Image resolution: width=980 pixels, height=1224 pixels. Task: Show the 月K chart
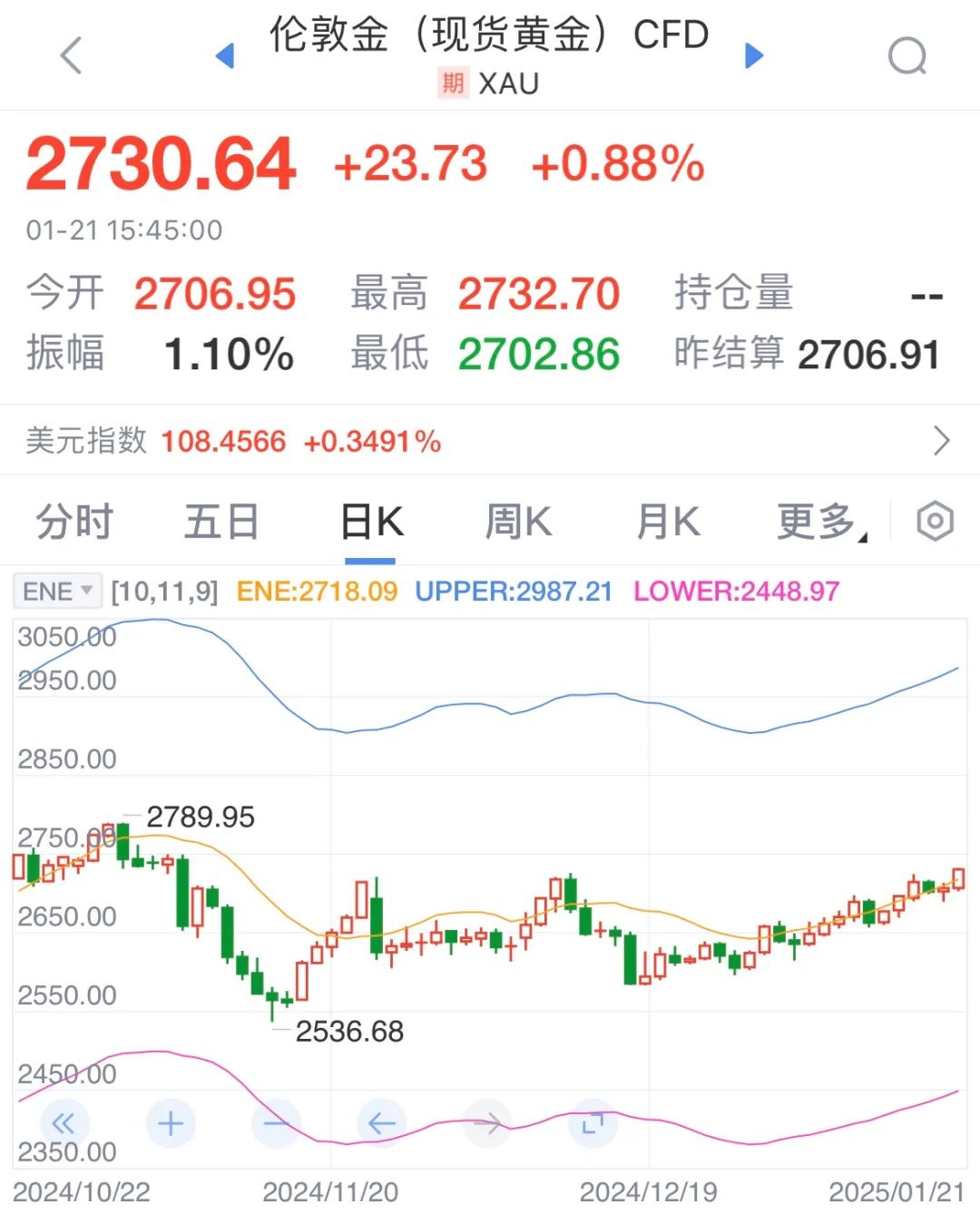[x=668, y=523]
